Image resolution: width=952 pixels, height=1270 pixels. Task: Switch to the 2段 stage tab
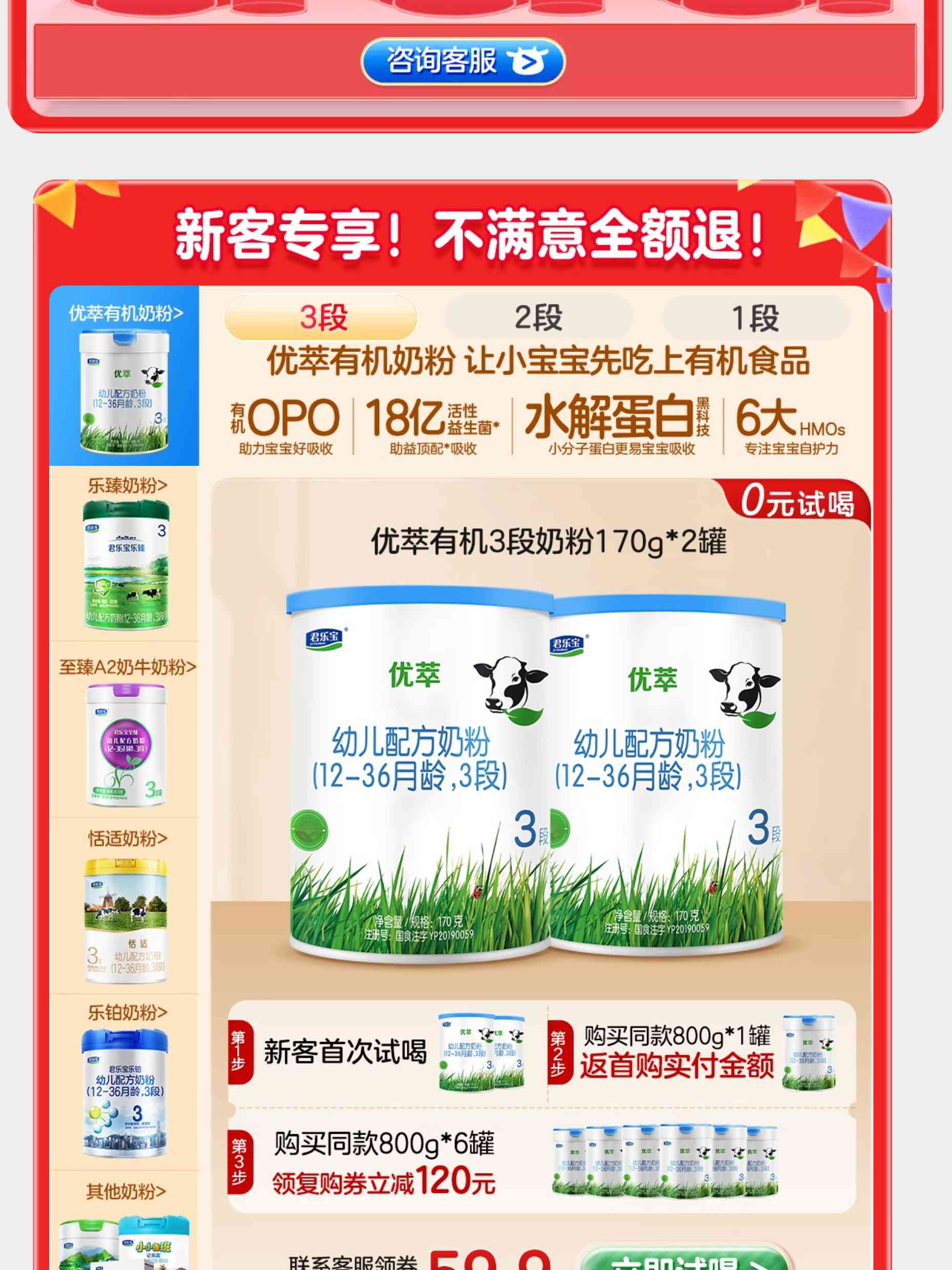tap(539, 318)
